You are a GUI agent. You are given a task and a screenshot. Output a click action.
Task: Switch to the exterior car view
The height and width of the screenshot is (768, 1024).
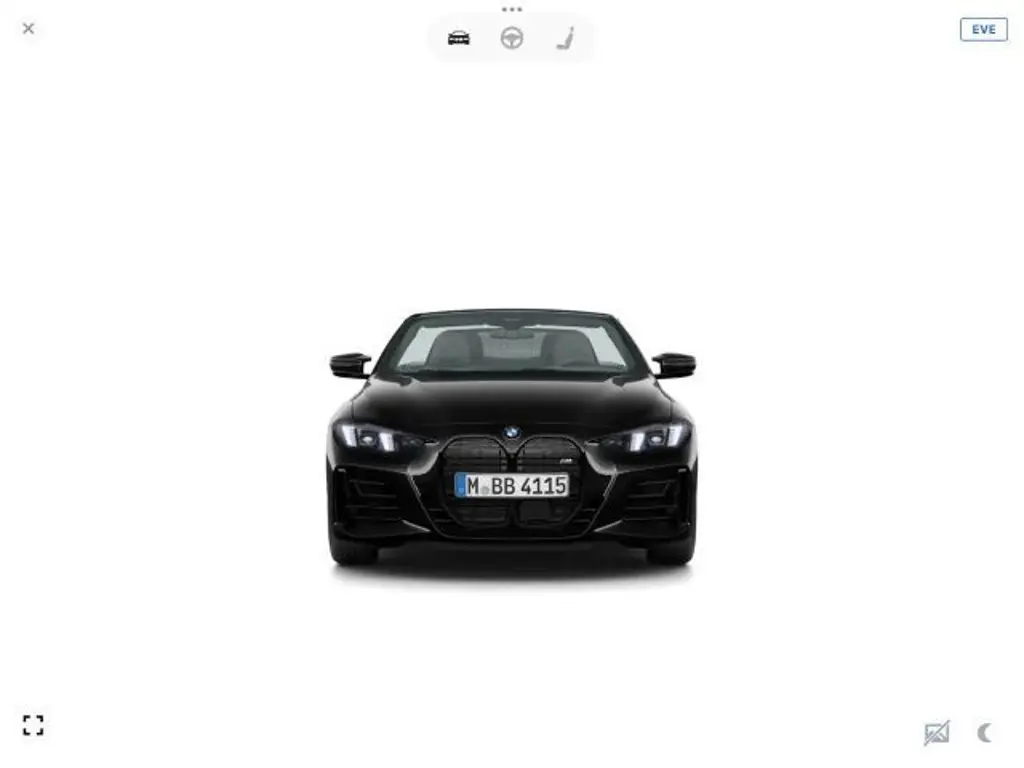(x=459, y=39)
